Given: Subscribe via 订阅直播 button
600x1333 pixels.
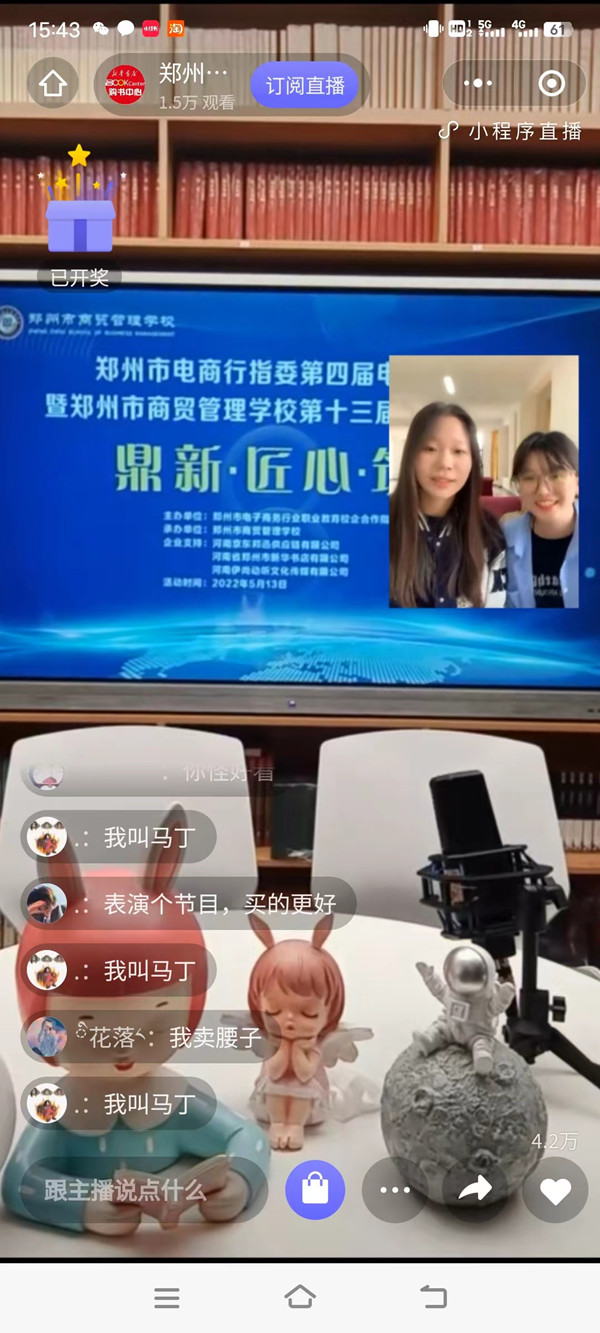Looking at the screenshot, I should click(x=305, y=85).
